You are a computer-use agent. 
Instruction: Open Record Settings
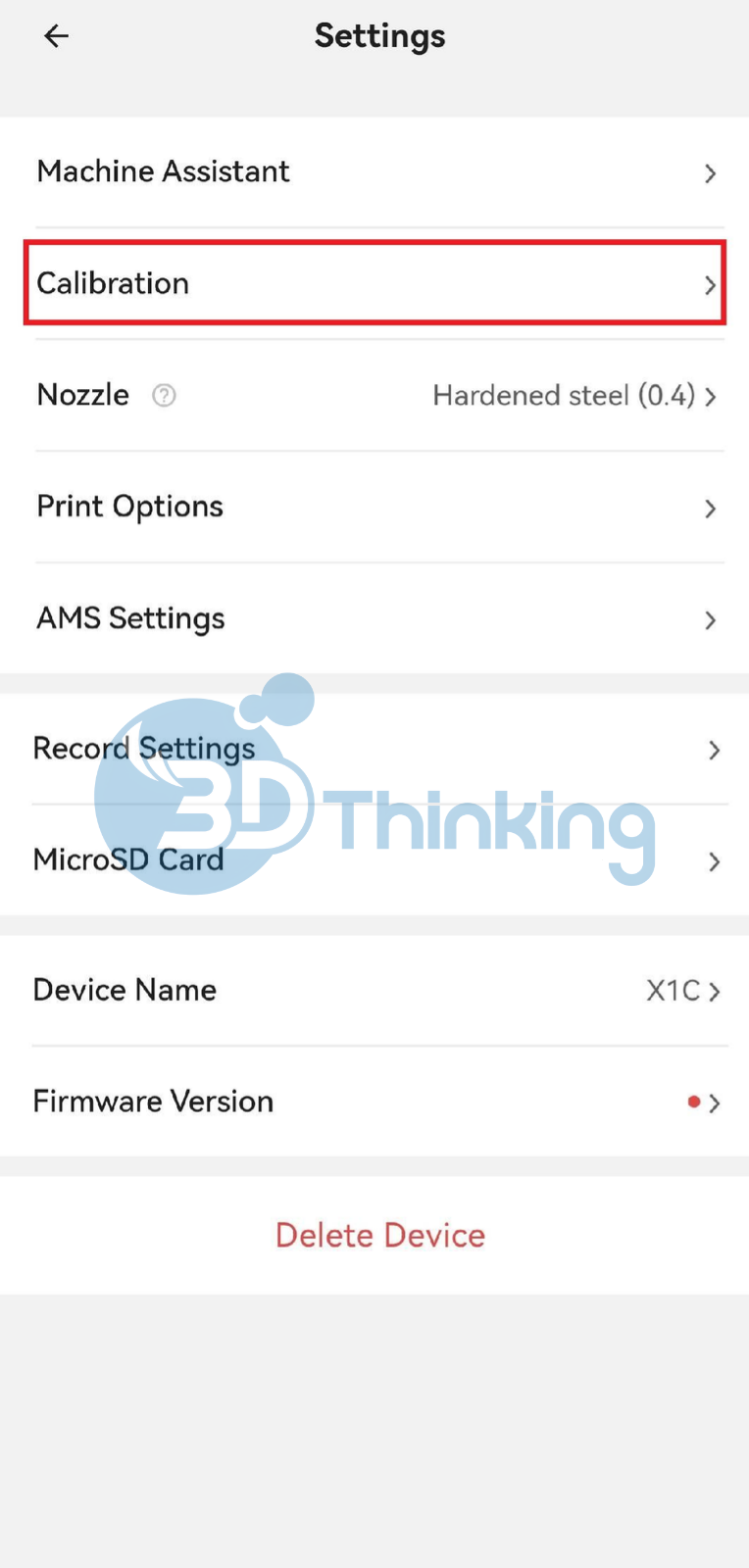pos(374,750)
